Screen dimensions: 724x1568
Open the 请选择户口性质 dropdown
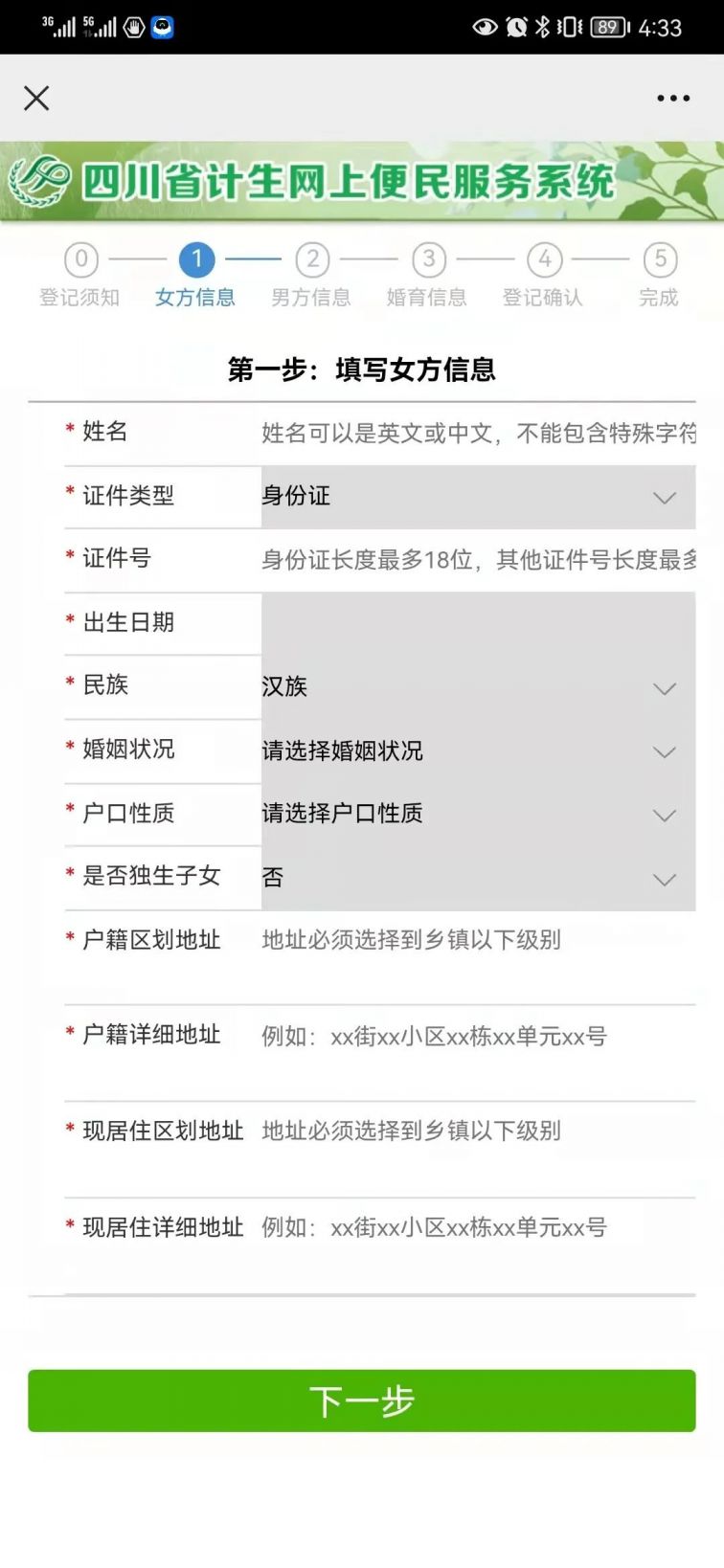pos(477,814)
